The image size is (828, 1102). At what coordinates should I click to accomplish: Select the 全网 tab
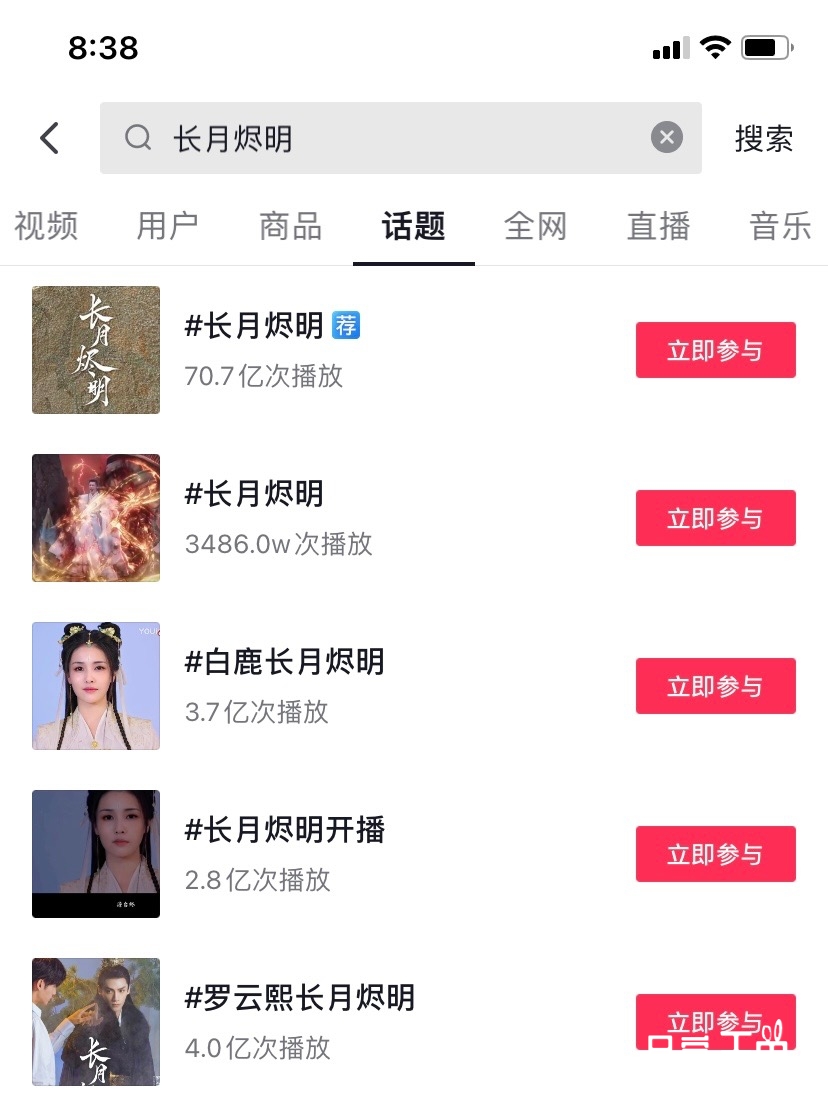536,226
